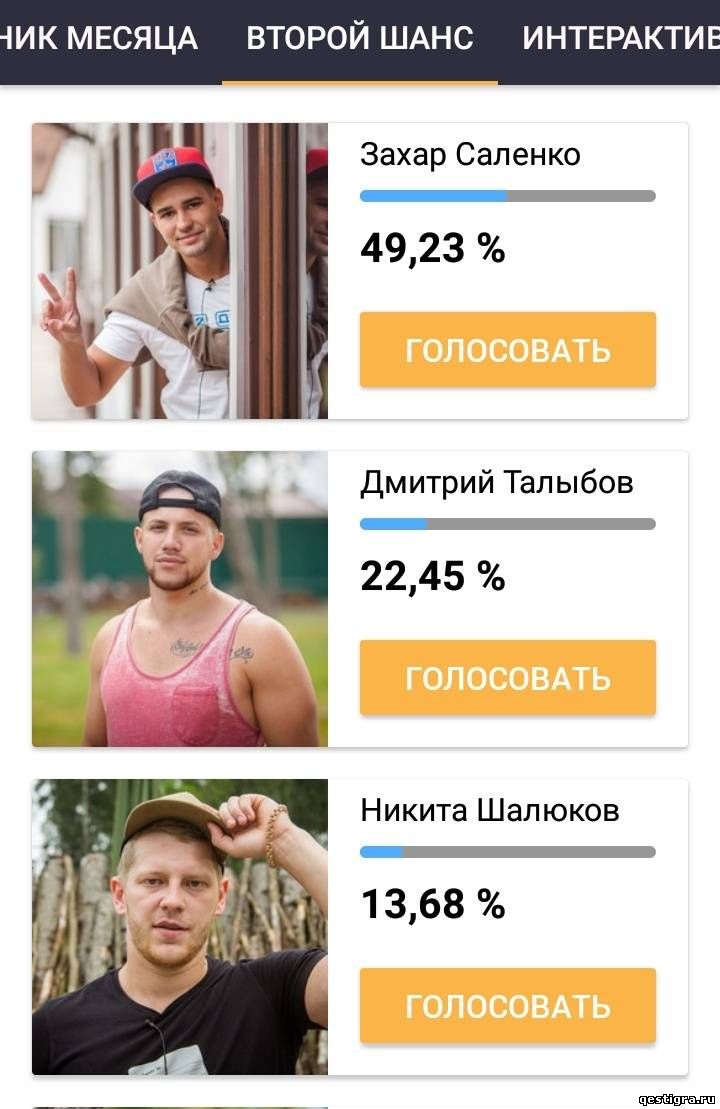Cast a vote for Никита Шалюков
The width and height of the screenshot is (720, 1109).
(507, 1006)
